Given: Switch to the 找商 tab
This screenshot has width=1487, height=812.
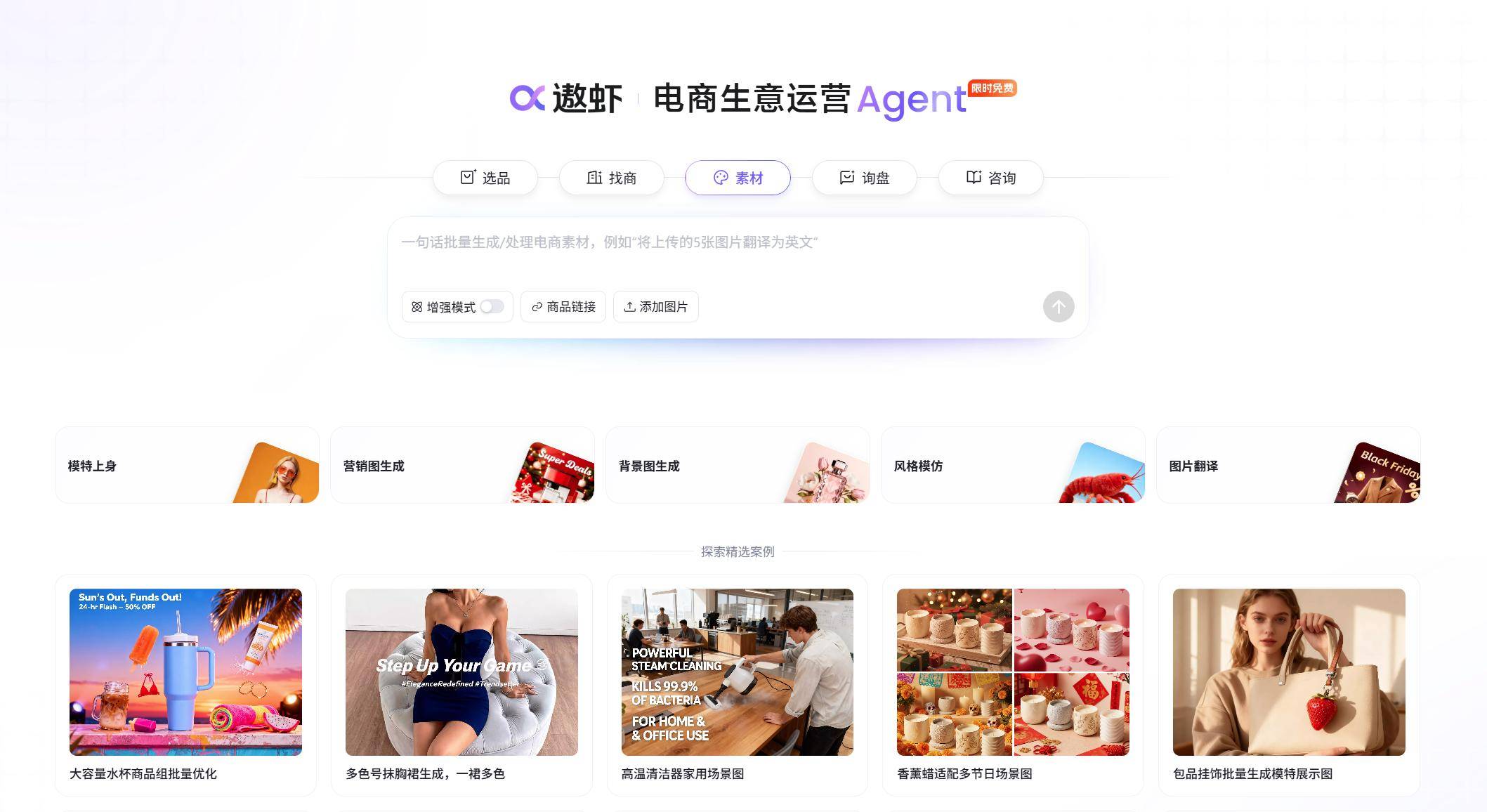Looking at the screenshot, I should pyautogui.click(x=611, y=178).
